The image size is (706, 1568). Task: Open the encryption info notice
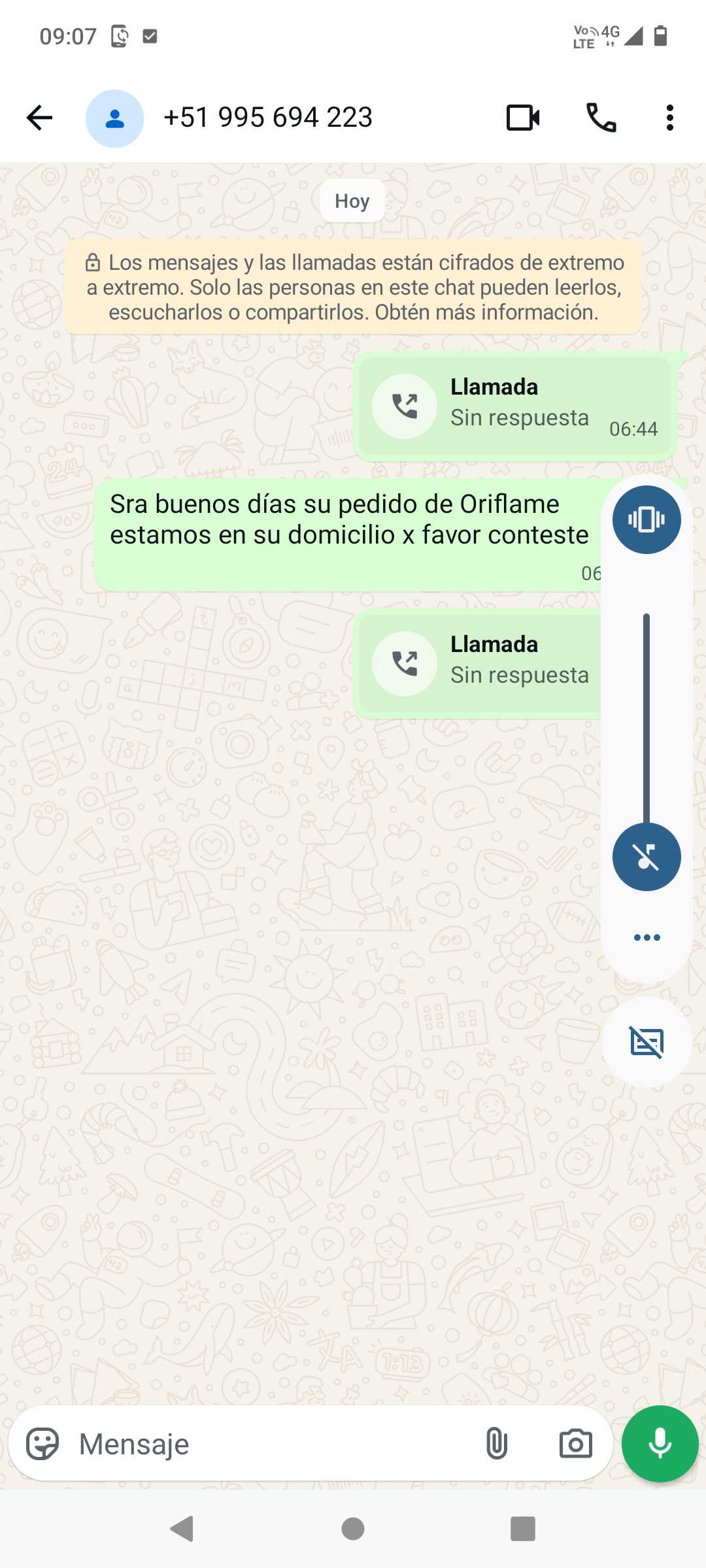click(x=353, y=287)
